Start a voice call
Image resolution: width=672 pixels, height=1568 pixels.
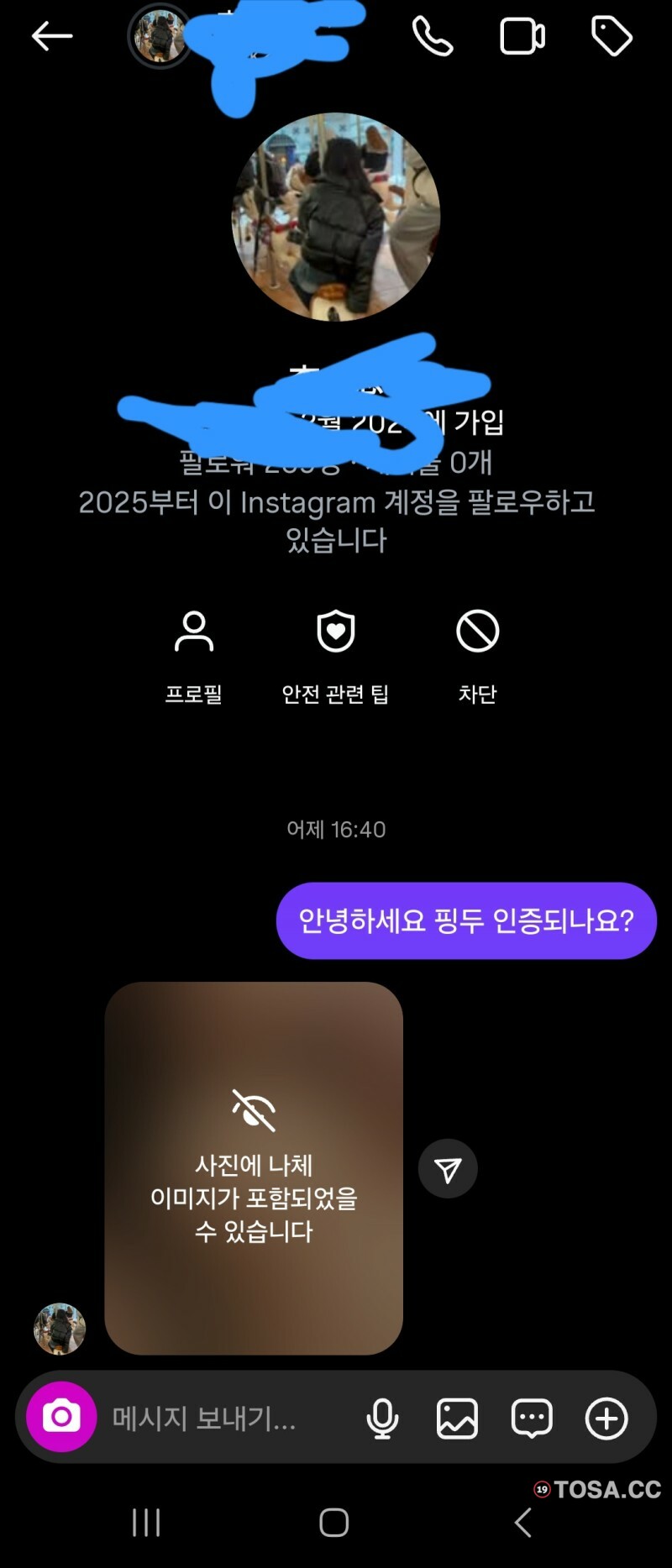(x=433, y=37)
